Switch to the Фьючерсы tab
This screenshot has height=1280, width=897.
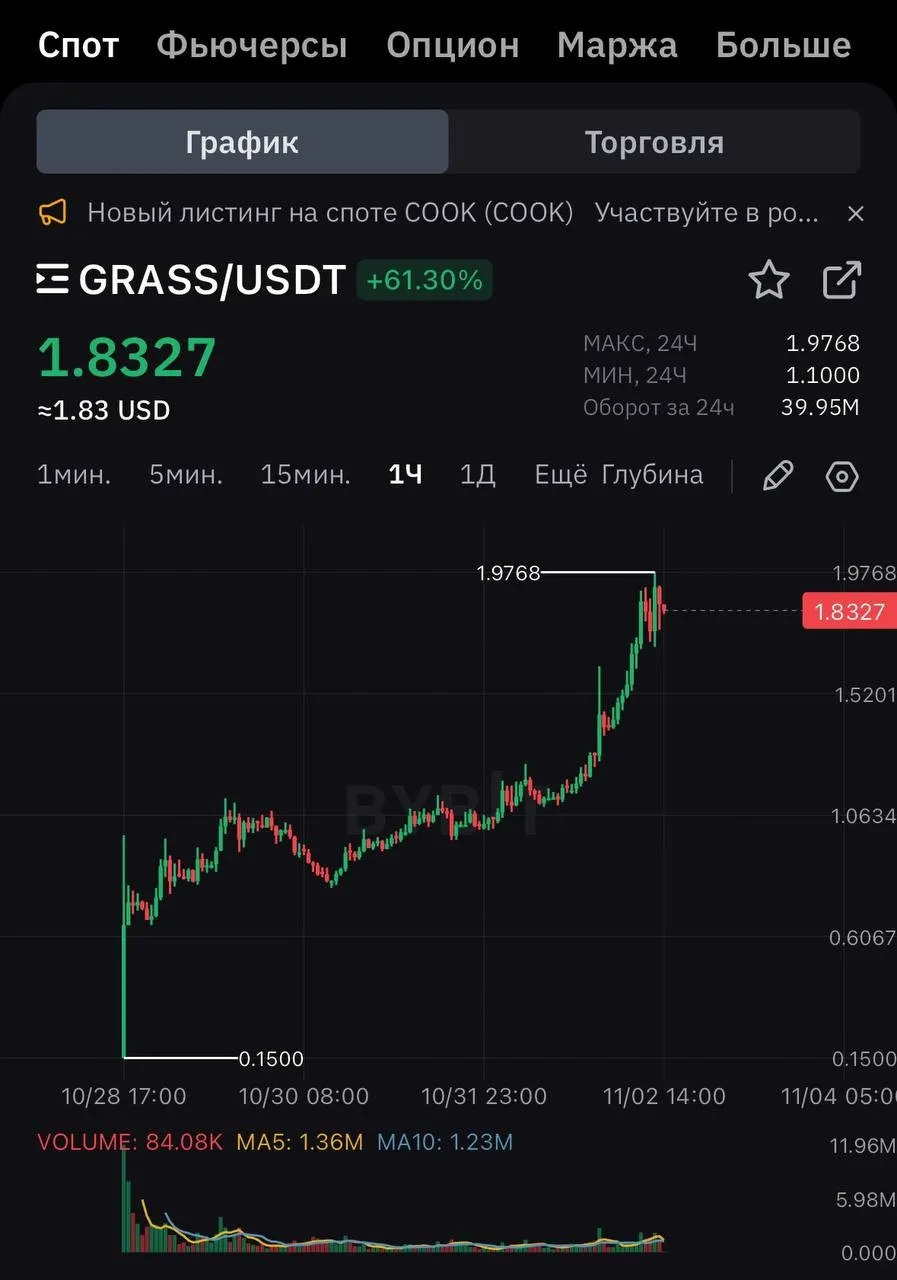(251, 45)
